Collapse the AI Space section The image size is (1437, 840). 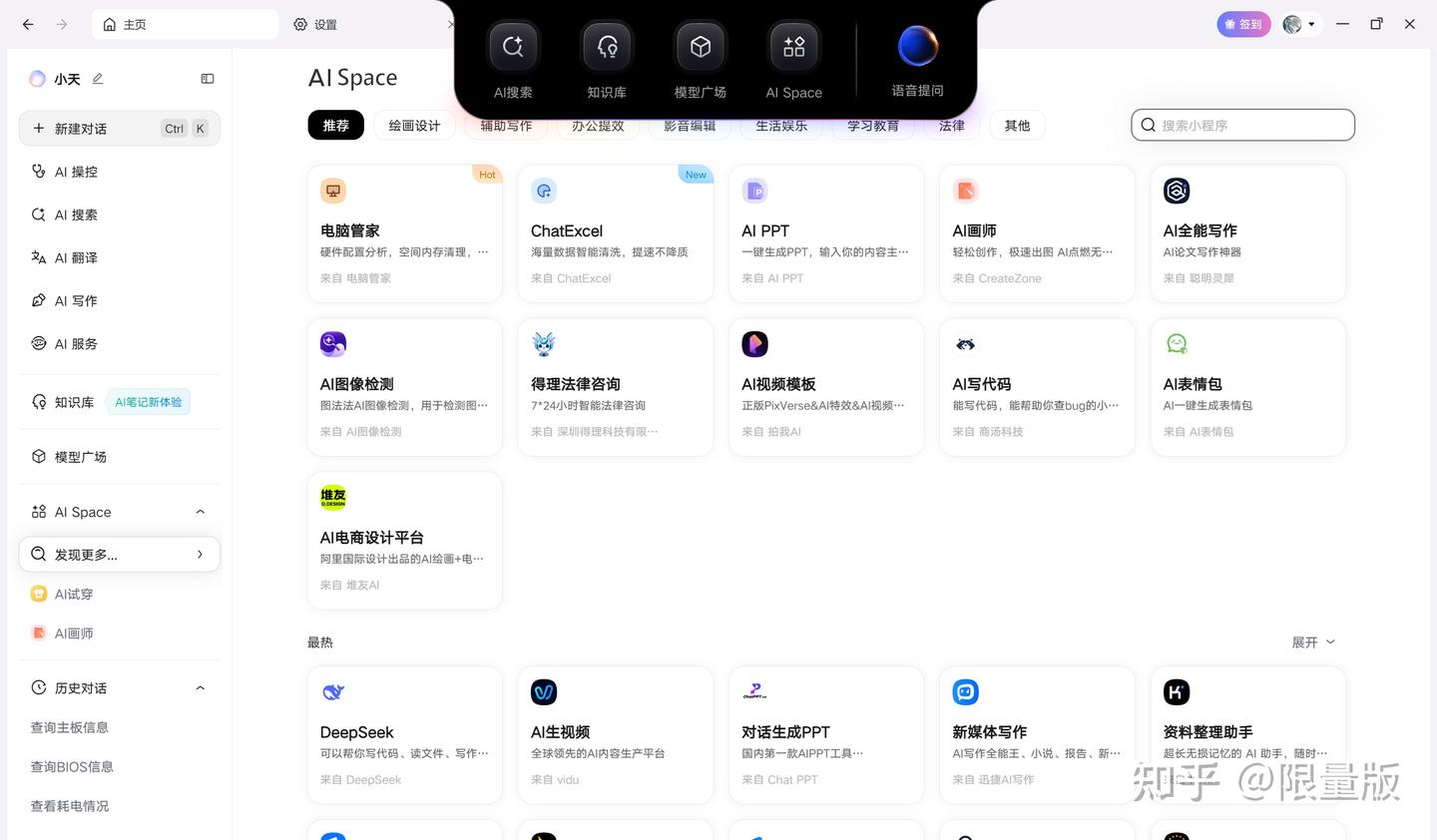[x=200, y=512]
